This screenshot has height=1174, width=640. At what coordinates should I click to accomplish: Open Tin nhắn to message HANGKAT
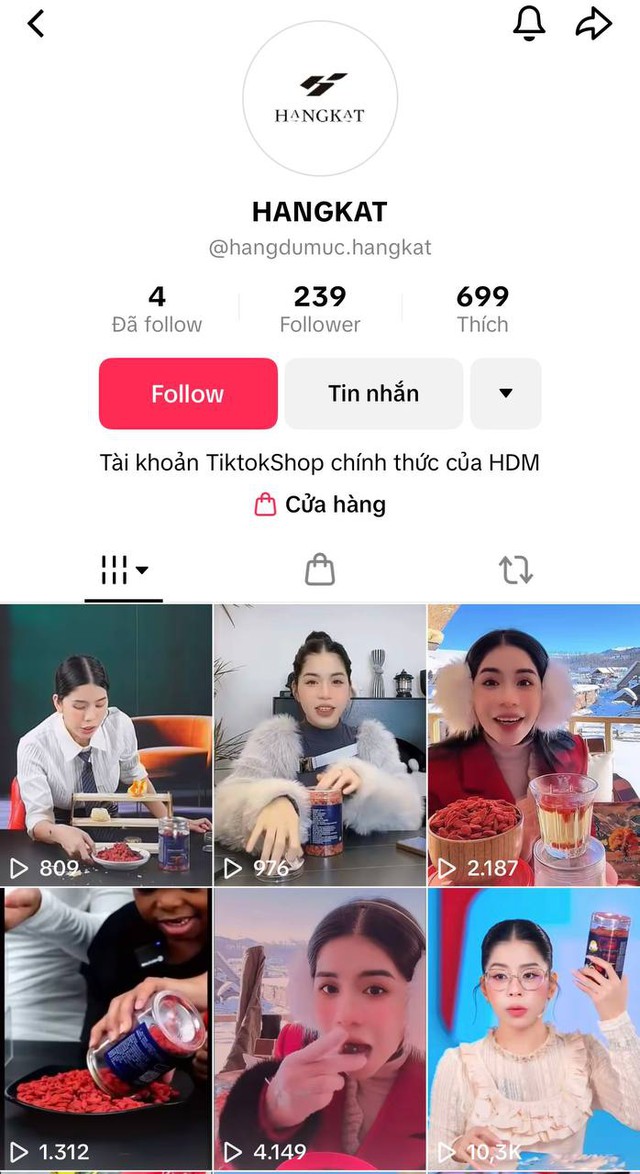click(374, 394)
